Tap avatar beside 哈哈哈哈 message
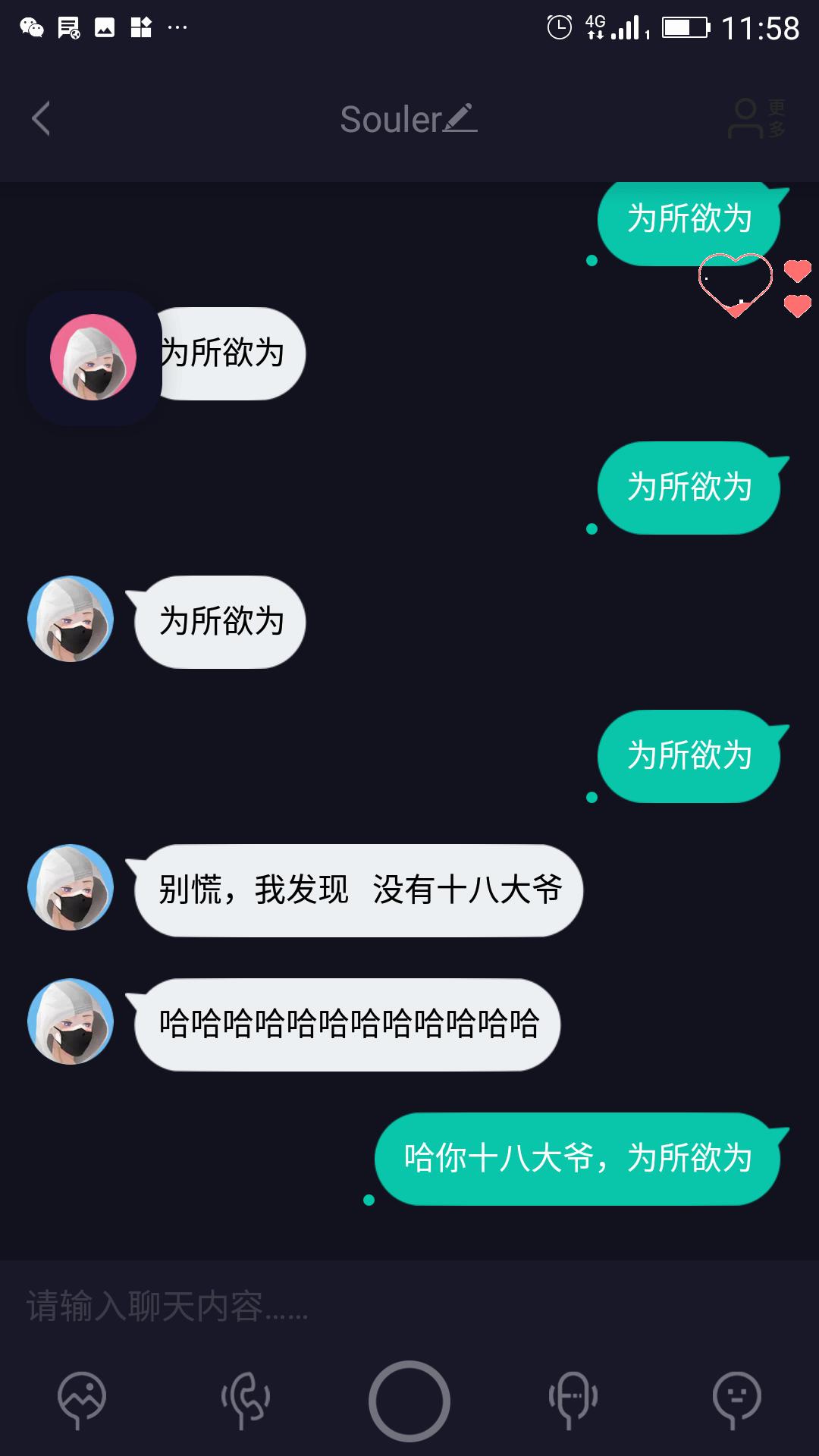This screenshot has width=819, height=1456. pos(71,1021)
